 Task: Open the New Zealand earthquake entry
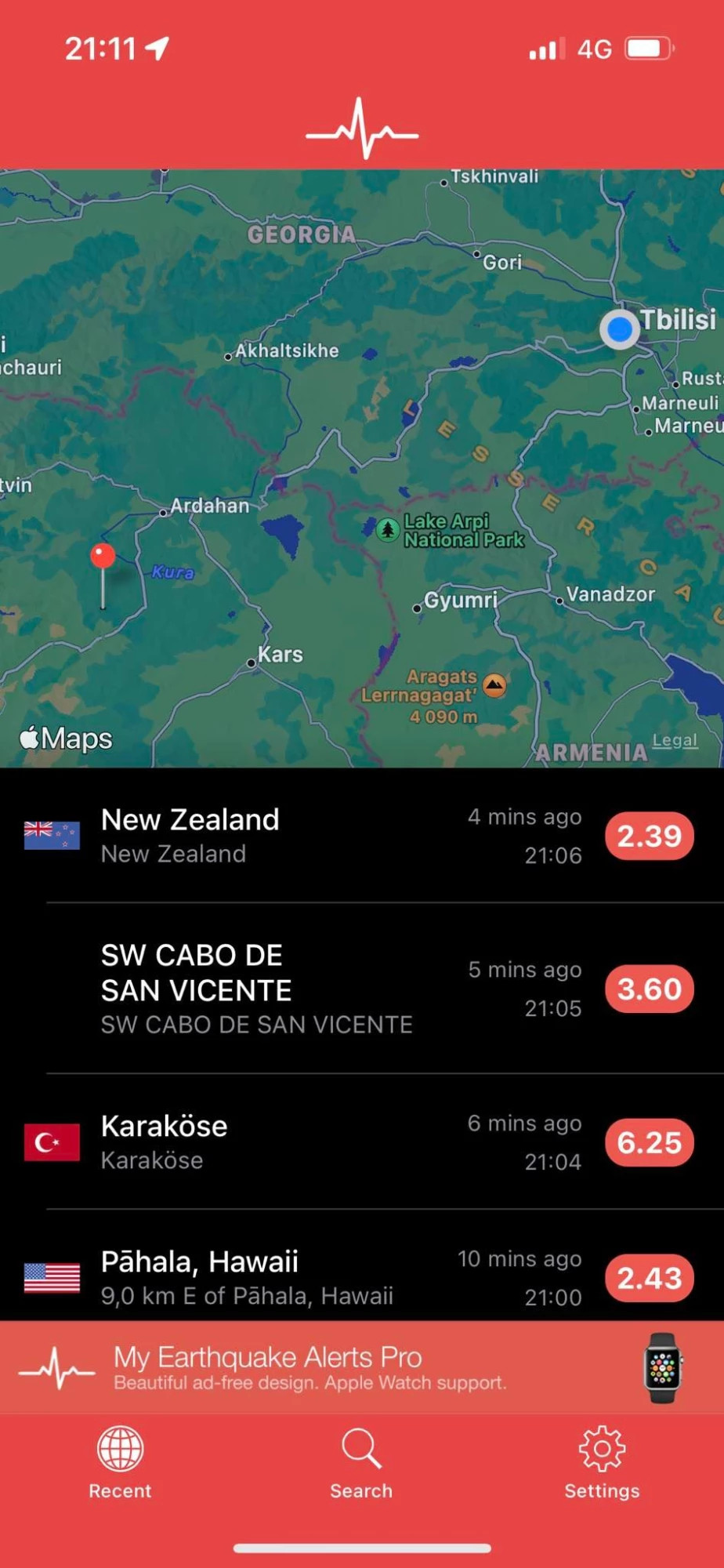(x=360, y=836)
